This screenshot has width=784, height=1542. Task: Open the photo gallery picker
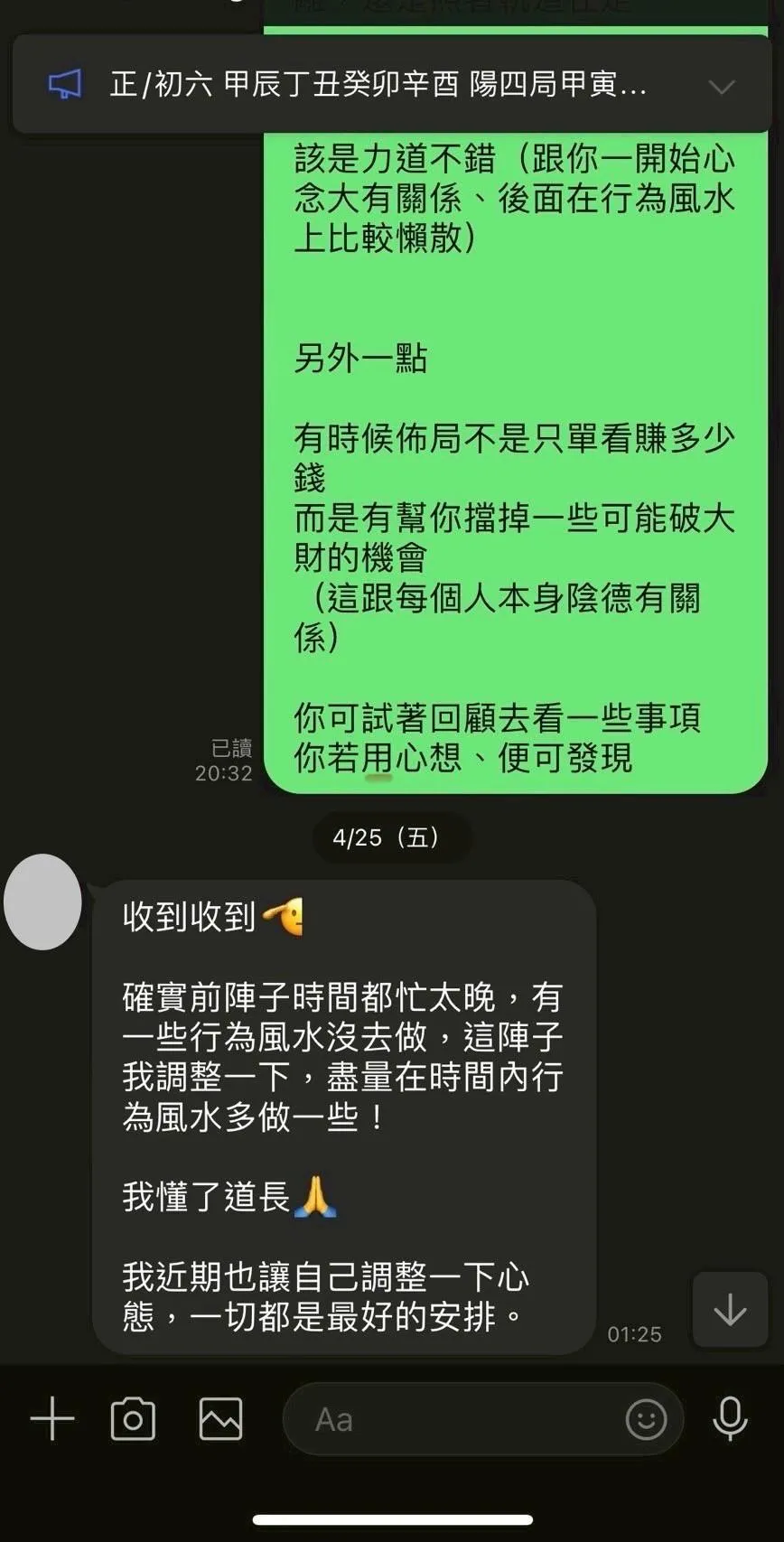coord(220,1418)
